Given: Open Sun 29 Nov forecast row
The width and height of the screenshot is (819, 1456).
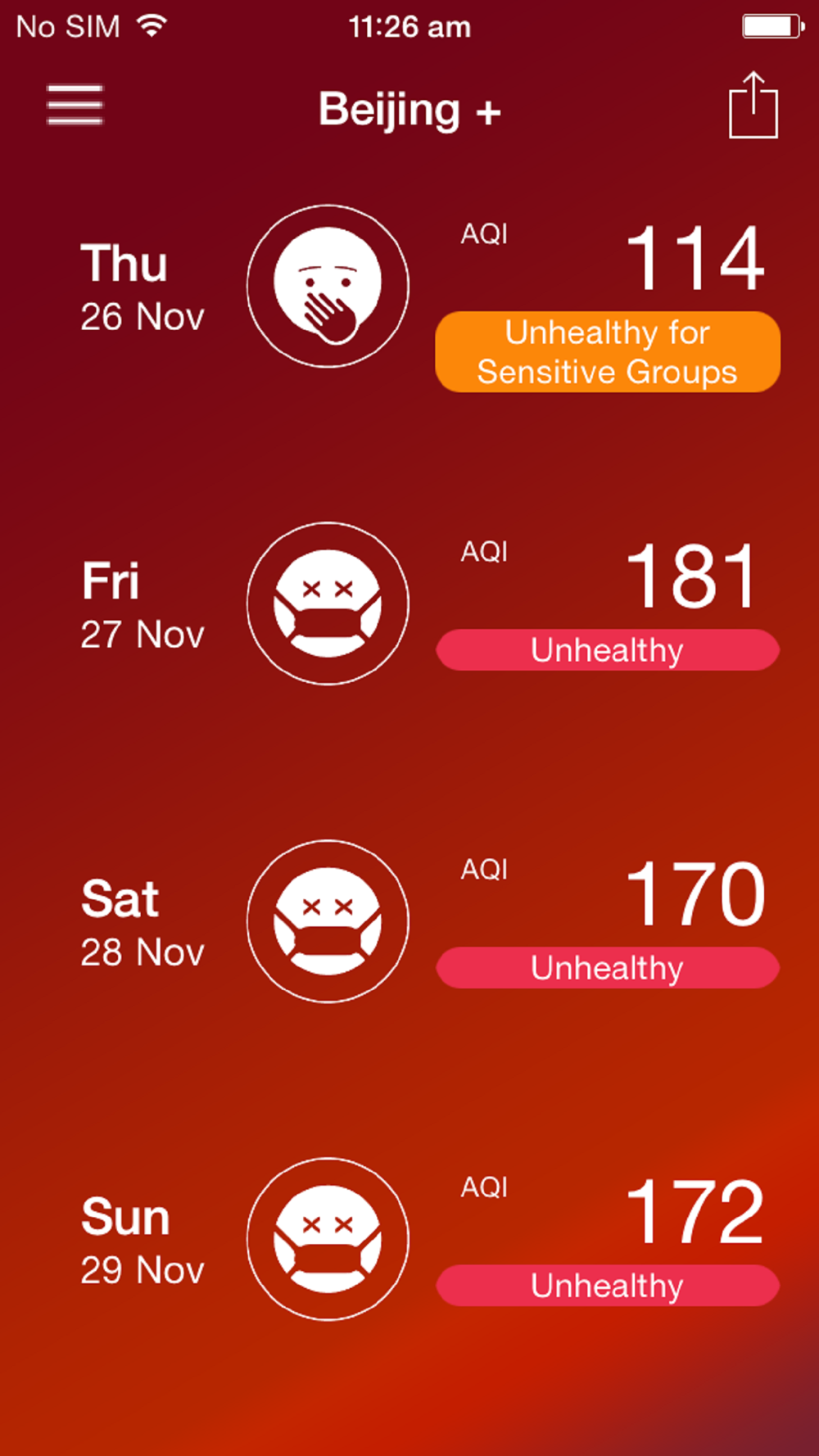Looking at the screenshot, I should click(x=409, y=1239).
